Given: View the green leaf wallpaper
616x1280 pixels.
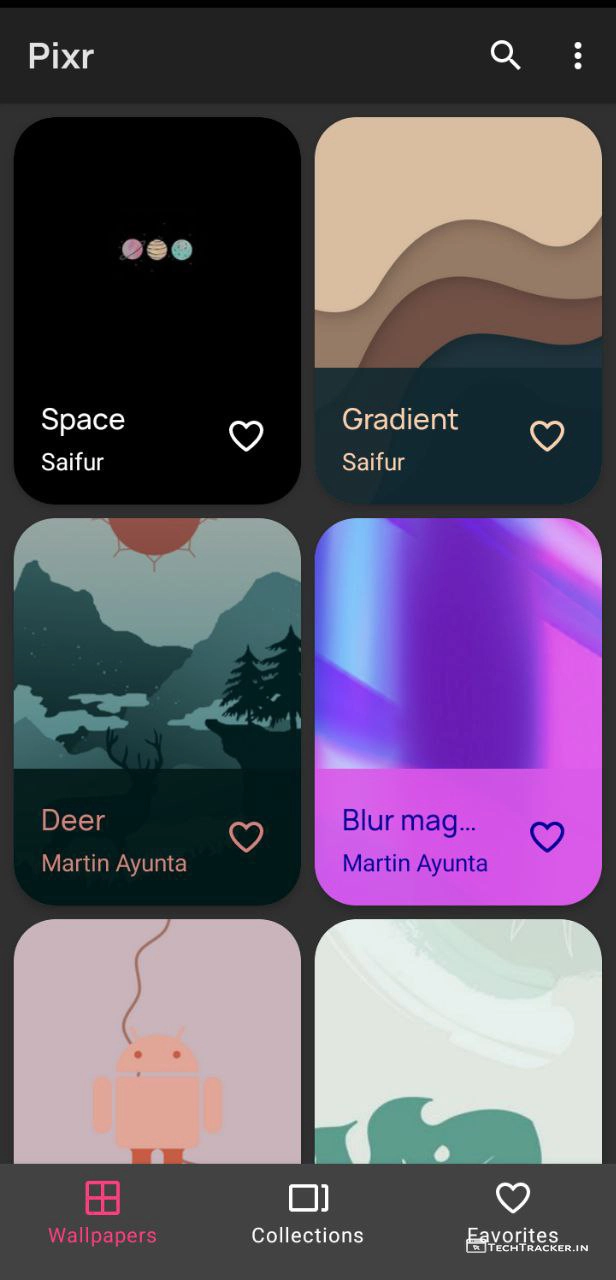Looking at the screenshot, I should pyautogui.click(x=458, y=1050).
